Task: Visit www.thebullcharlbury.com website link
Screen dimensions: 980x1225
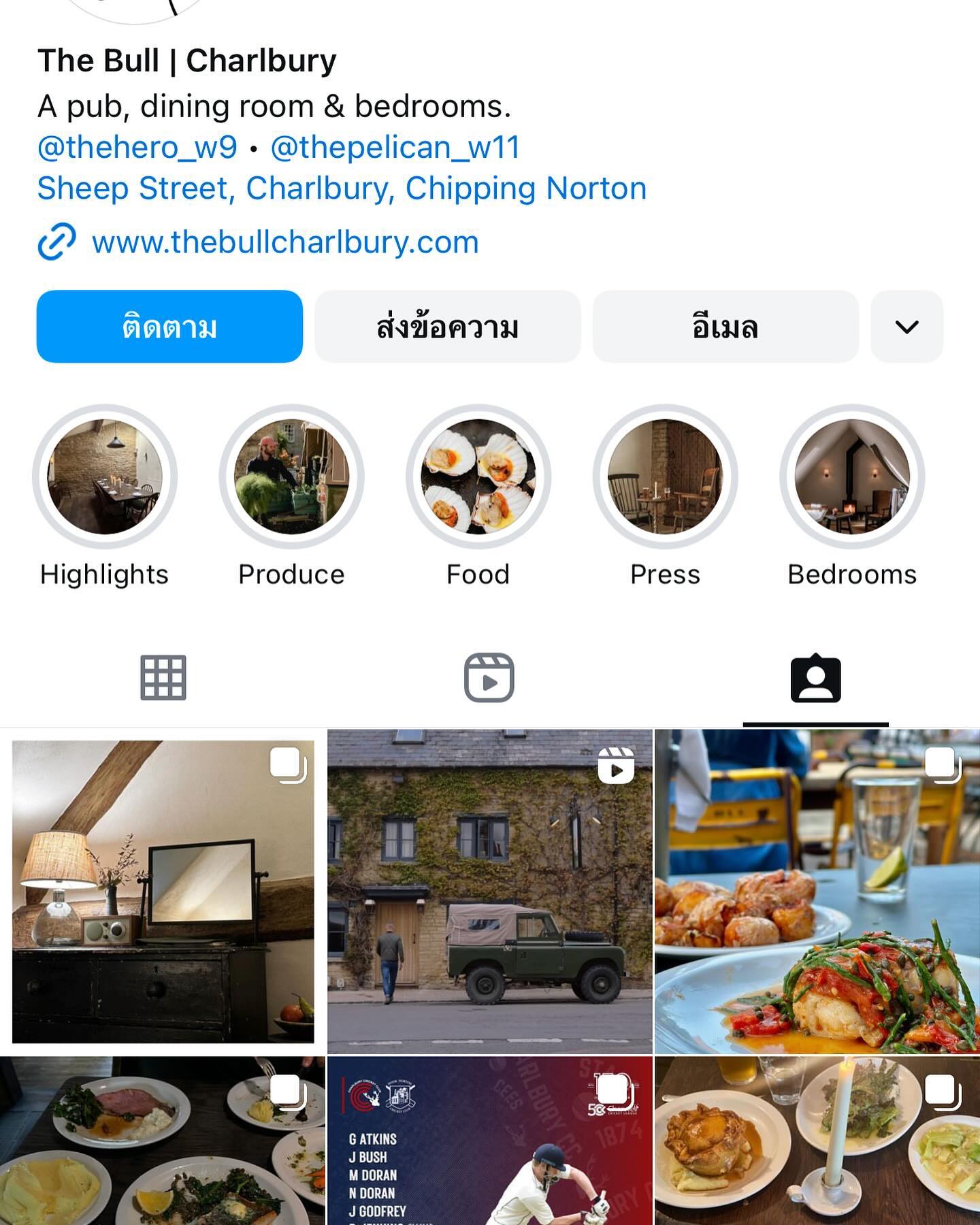Action: click(285, 242)
